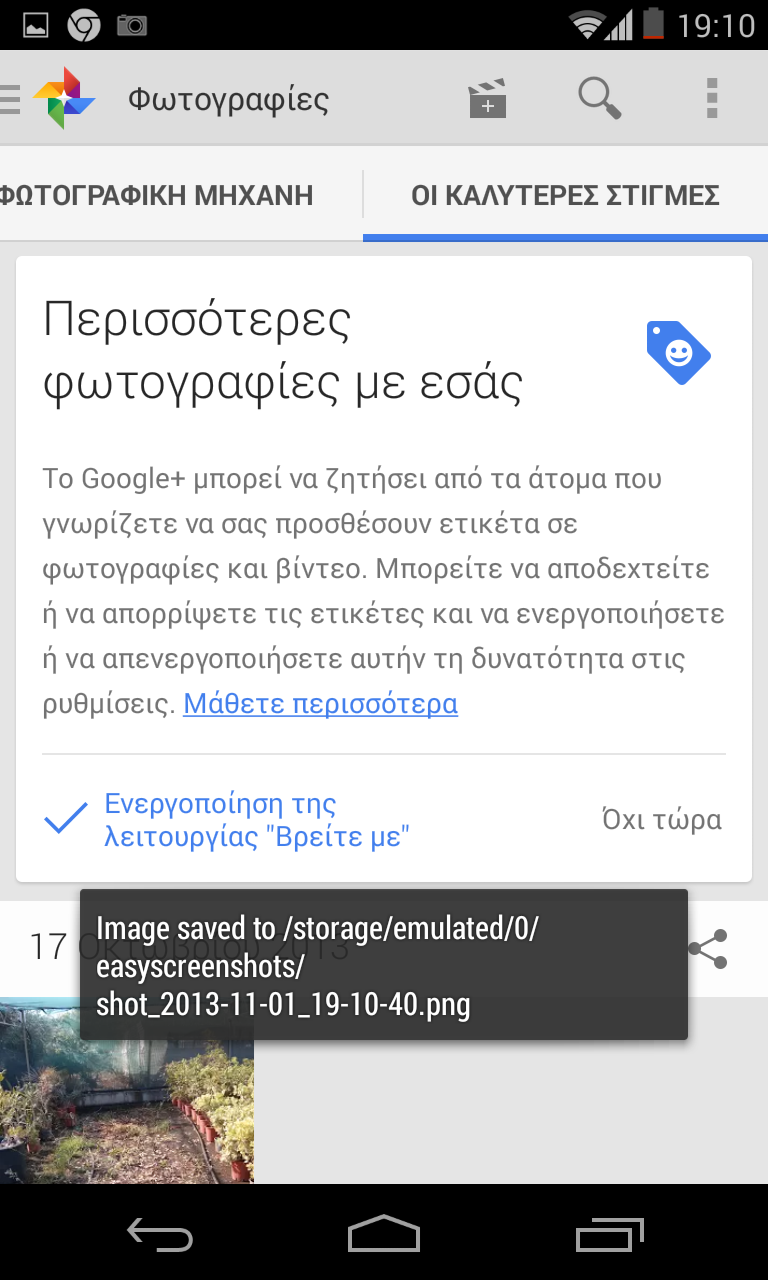Return to the home screen
Screen dimensions: 768x1280
tap(384, 1234)
